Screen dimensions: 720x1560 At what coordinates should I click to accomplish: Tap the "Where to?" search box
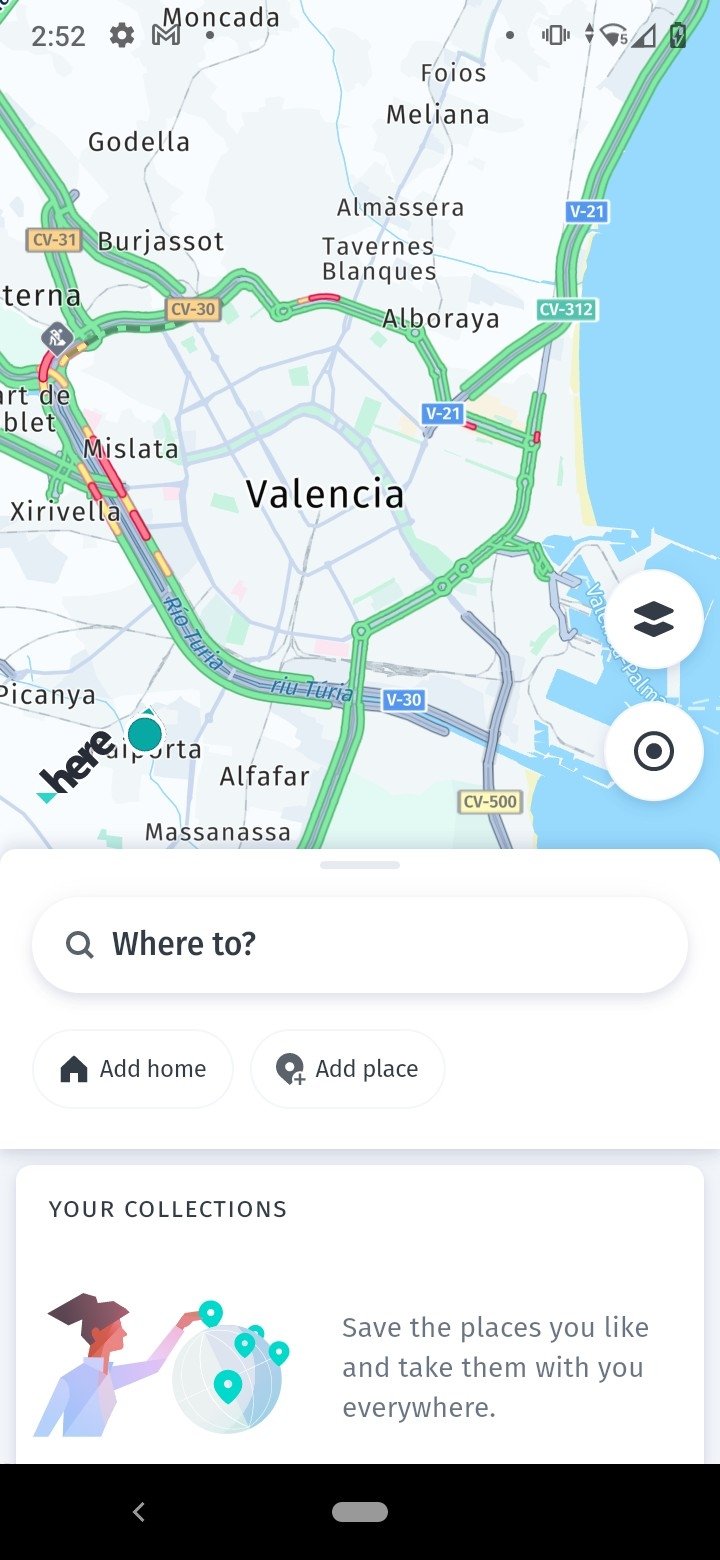[x=360, y=944]
